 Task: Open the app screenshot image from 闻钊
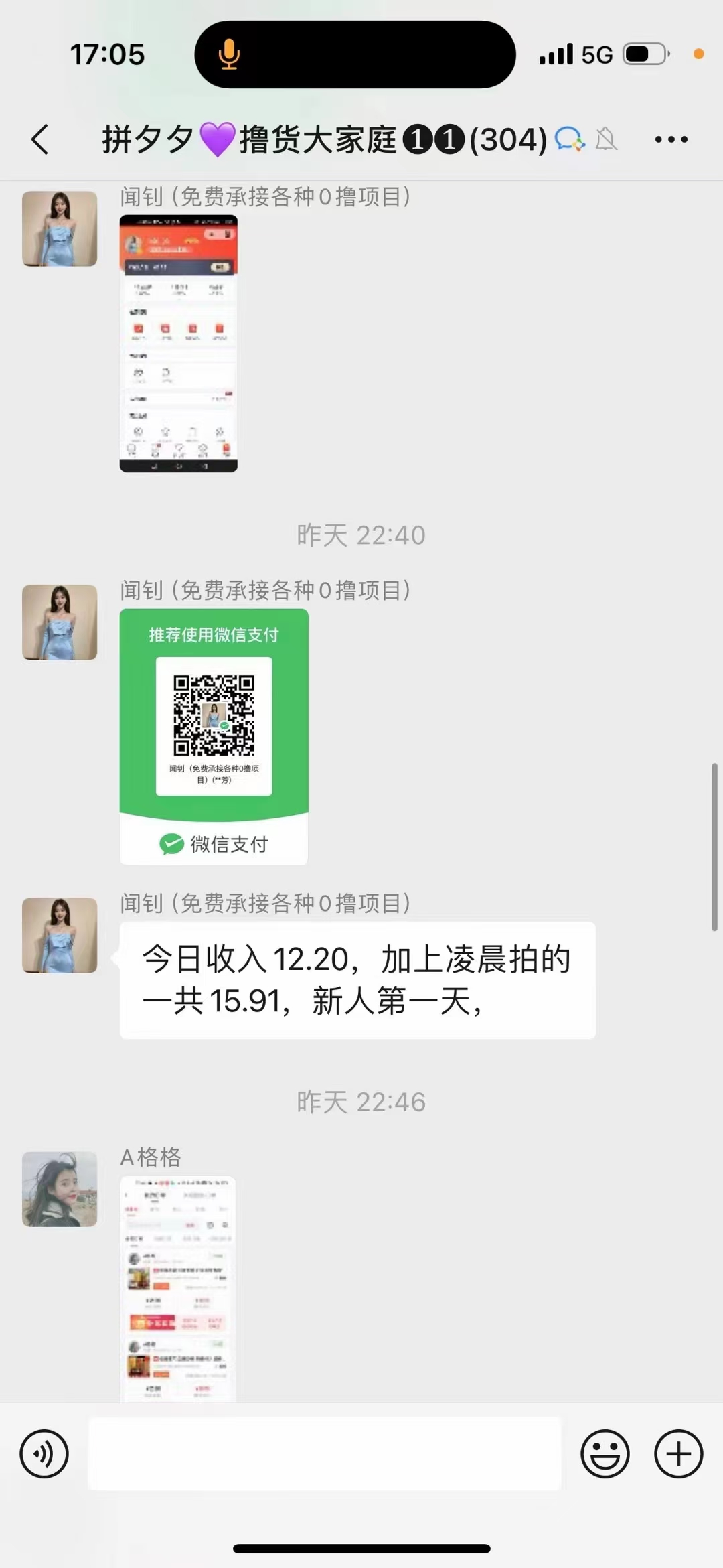[178, 343]
